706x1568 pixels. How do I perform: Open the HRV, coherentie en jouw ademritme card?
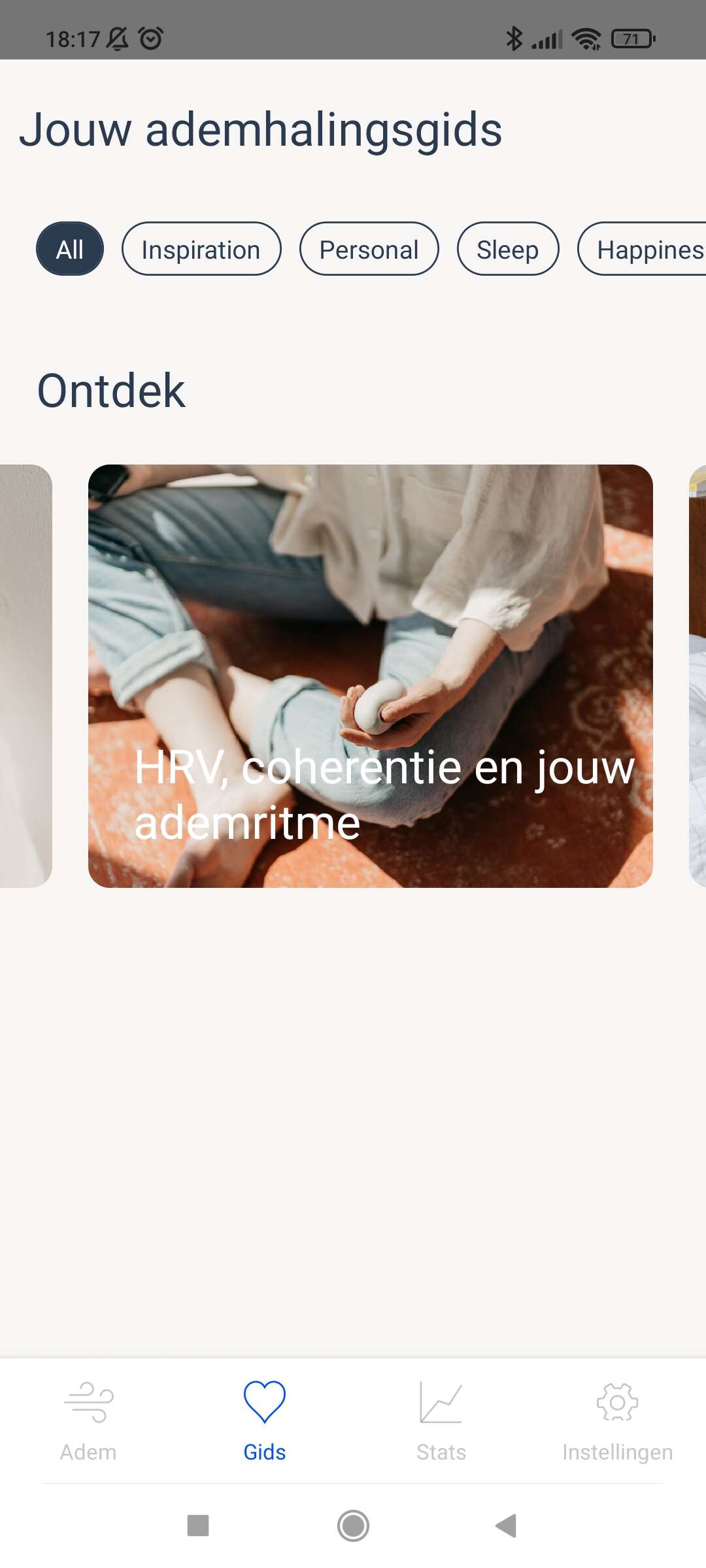point(371,676)
